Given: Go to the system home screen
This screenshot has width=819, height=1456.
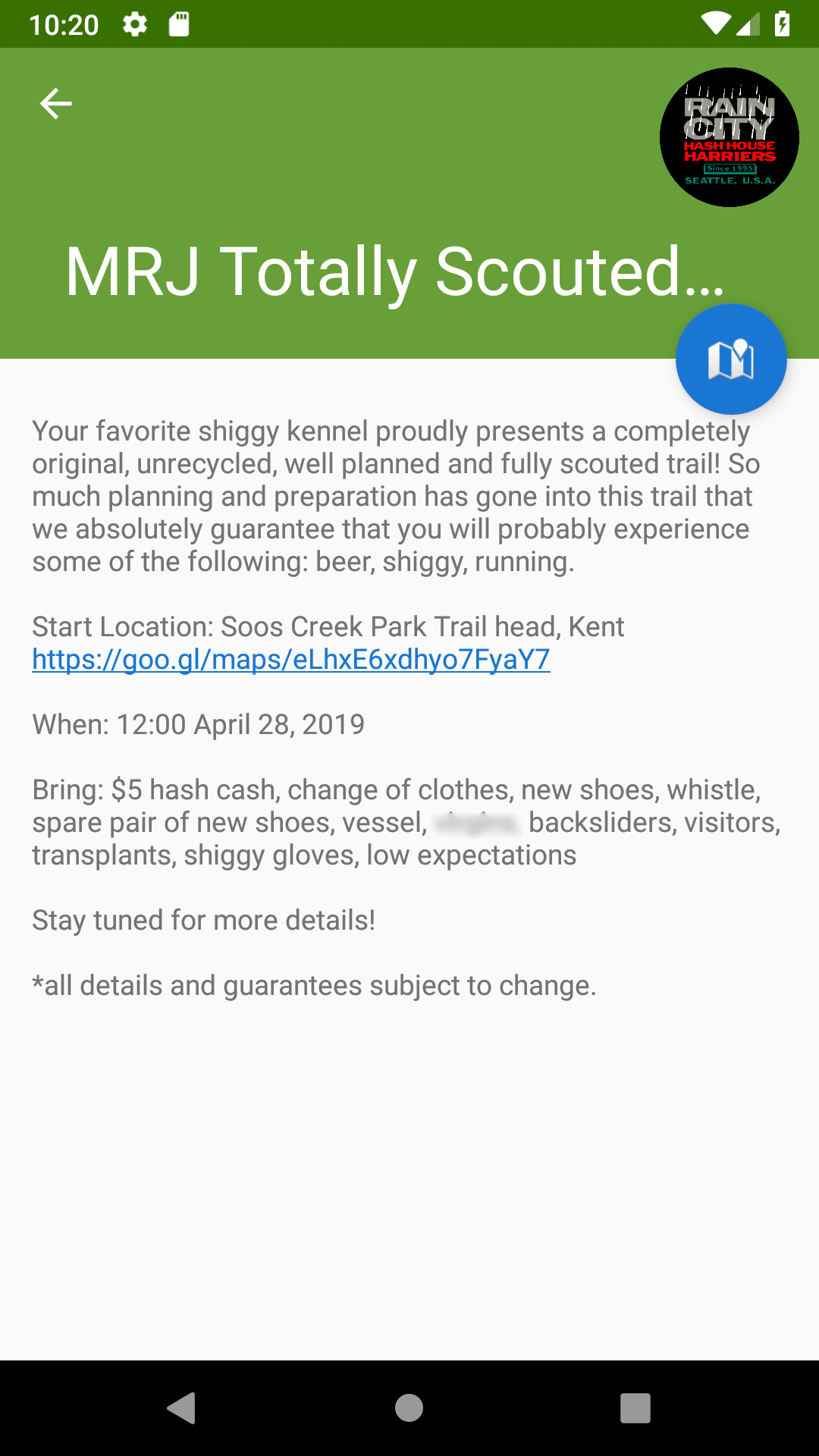Looking at the screenshot, I should tap(409, 1408).
